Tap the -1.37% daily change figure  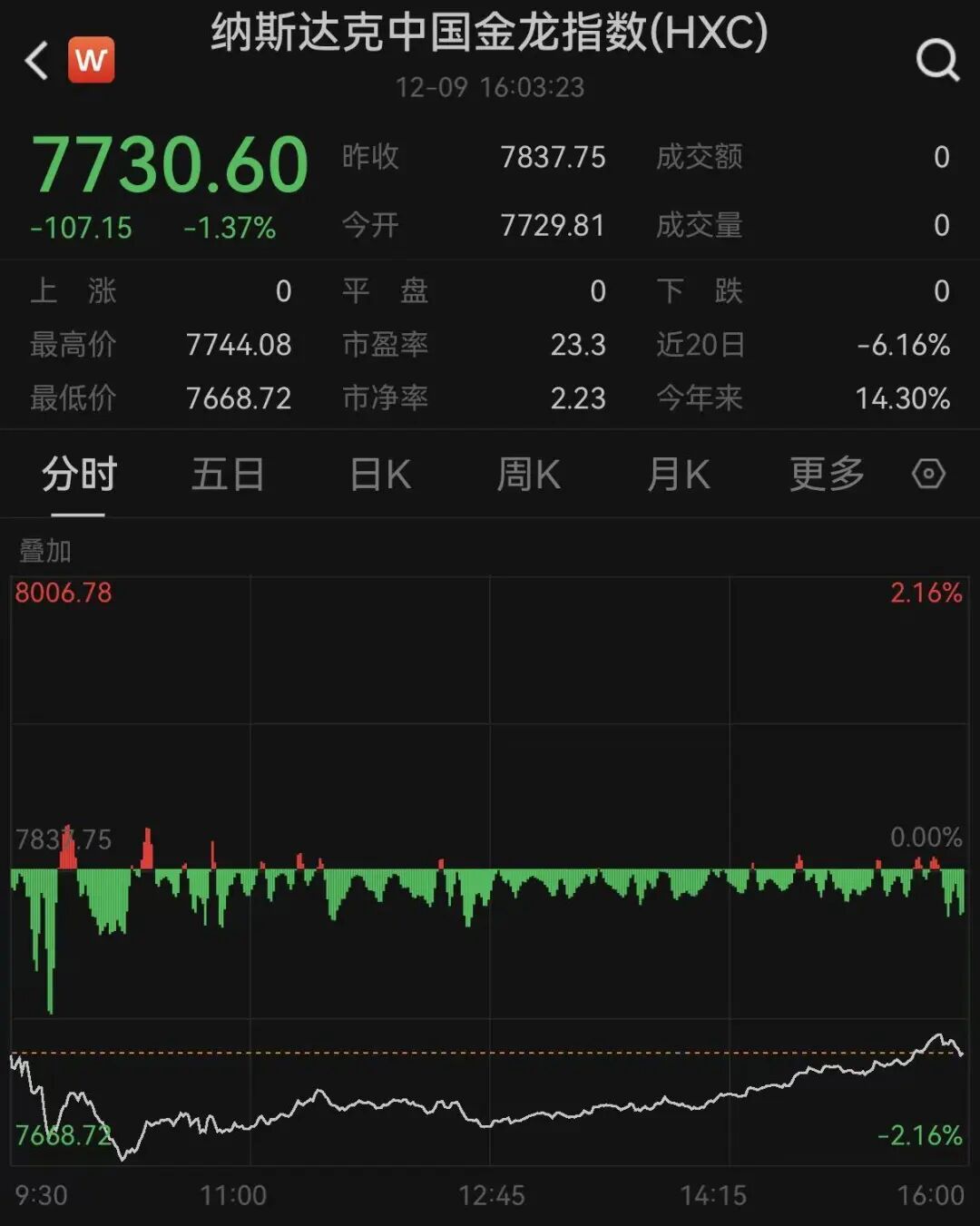(228, 230)
